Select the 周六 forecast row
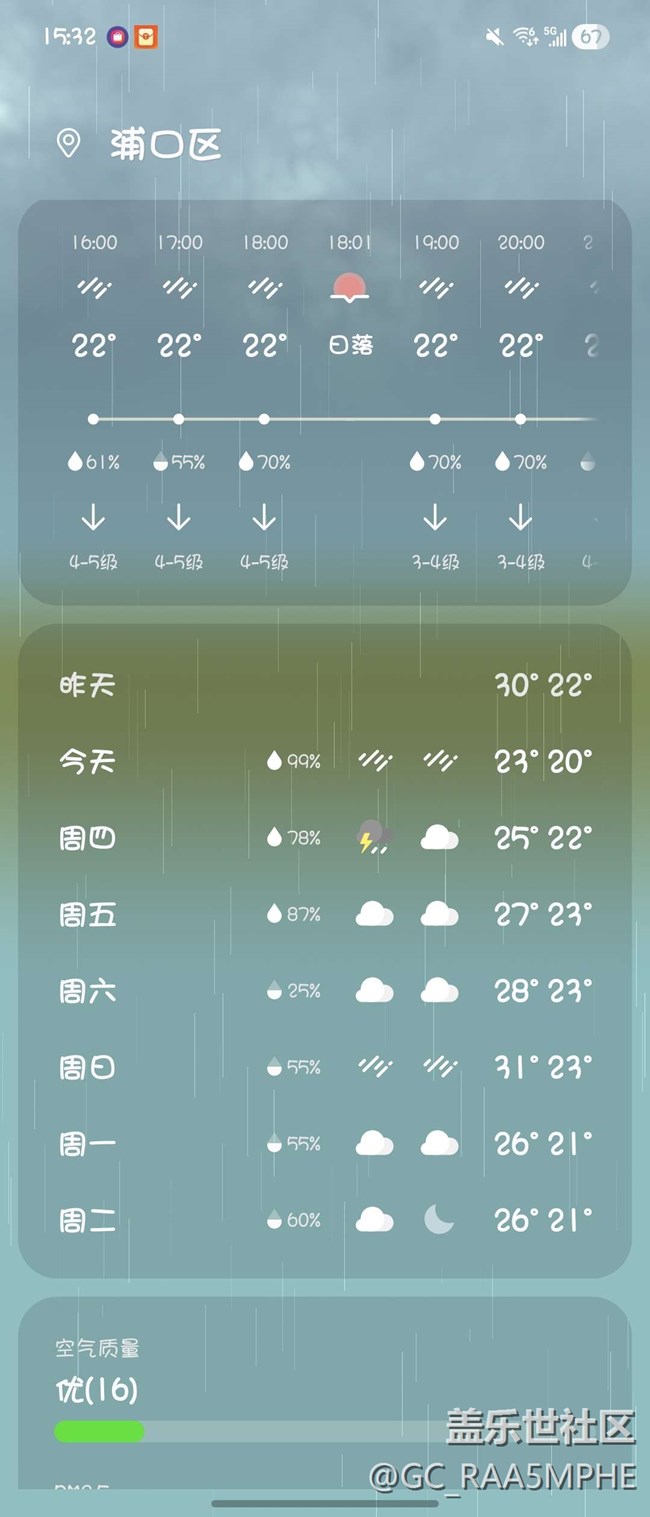This screenshot has width=650, height=1517. click(325, 991)
